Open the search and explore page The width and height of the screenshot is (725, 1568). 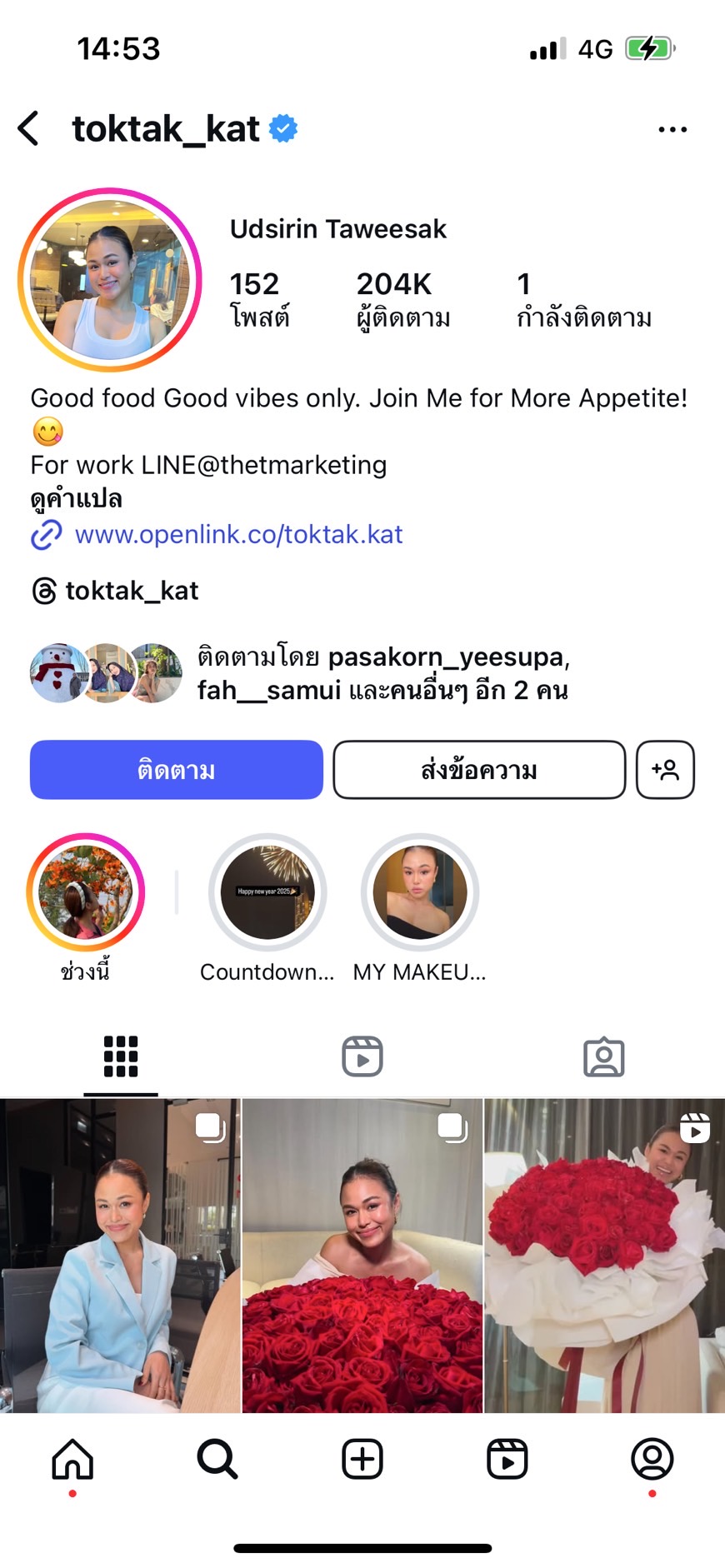pyautogui.click(x=217, y=1460)
